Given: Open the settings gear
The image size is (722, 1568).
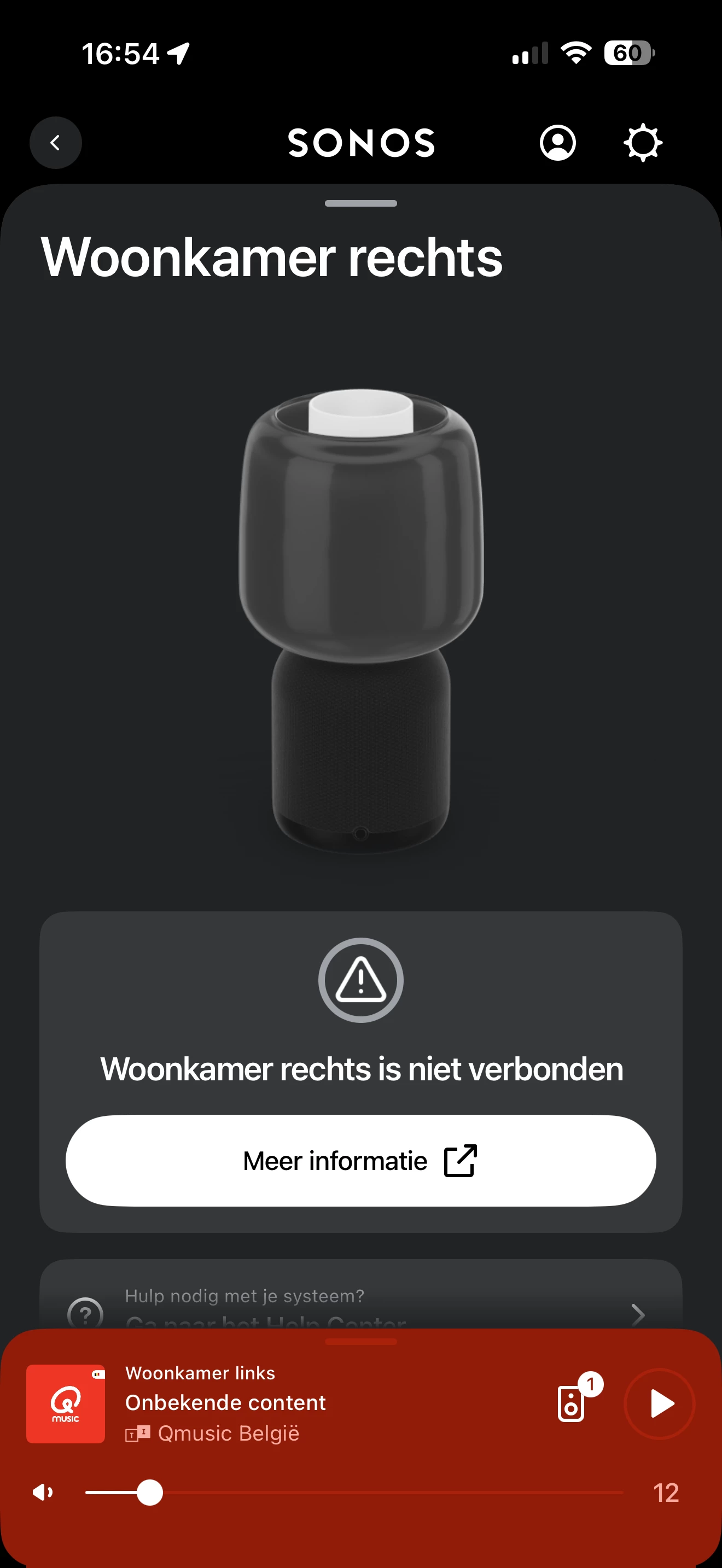Looking at the screenshot, I should (x=642, y=143).
